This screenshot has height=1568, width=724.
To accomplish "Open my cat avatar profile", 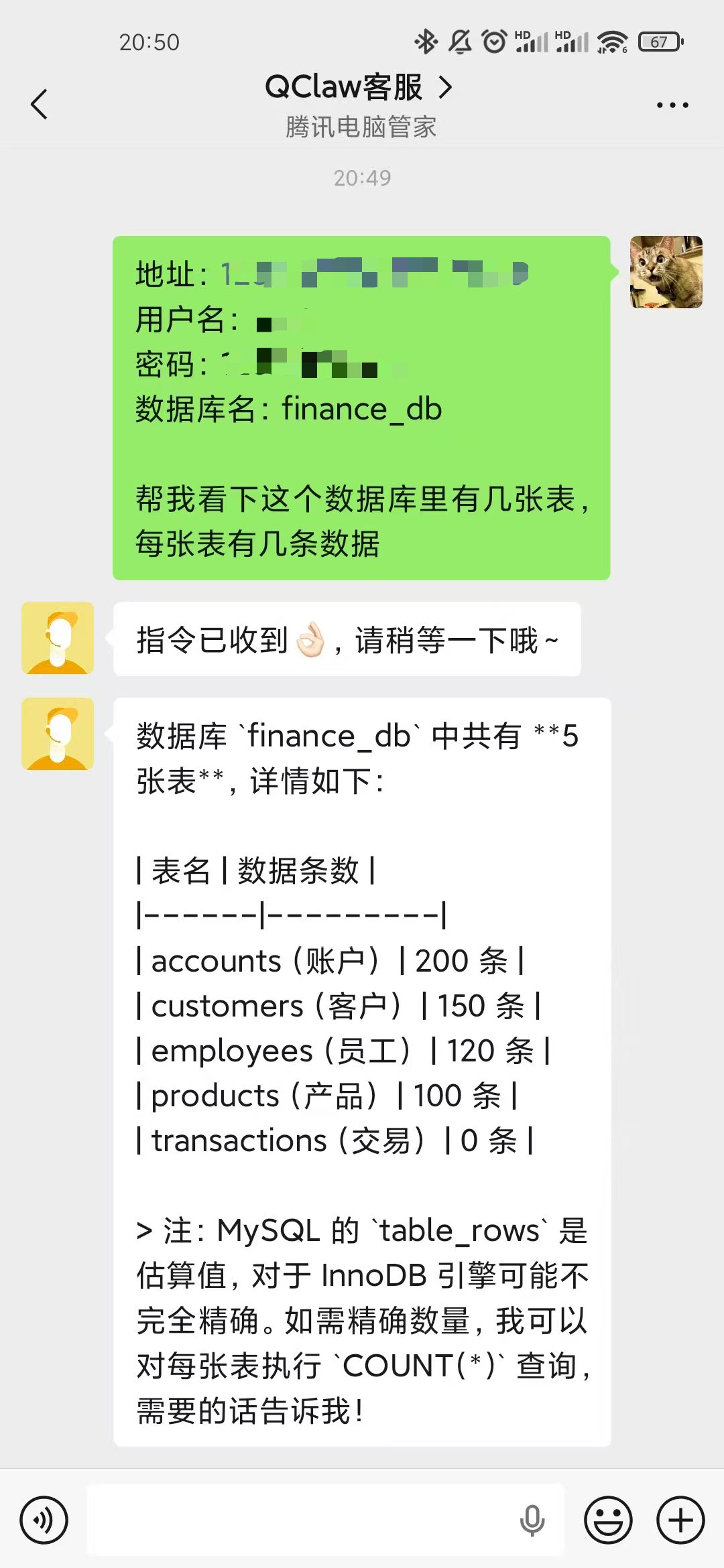I will (666, 272).
